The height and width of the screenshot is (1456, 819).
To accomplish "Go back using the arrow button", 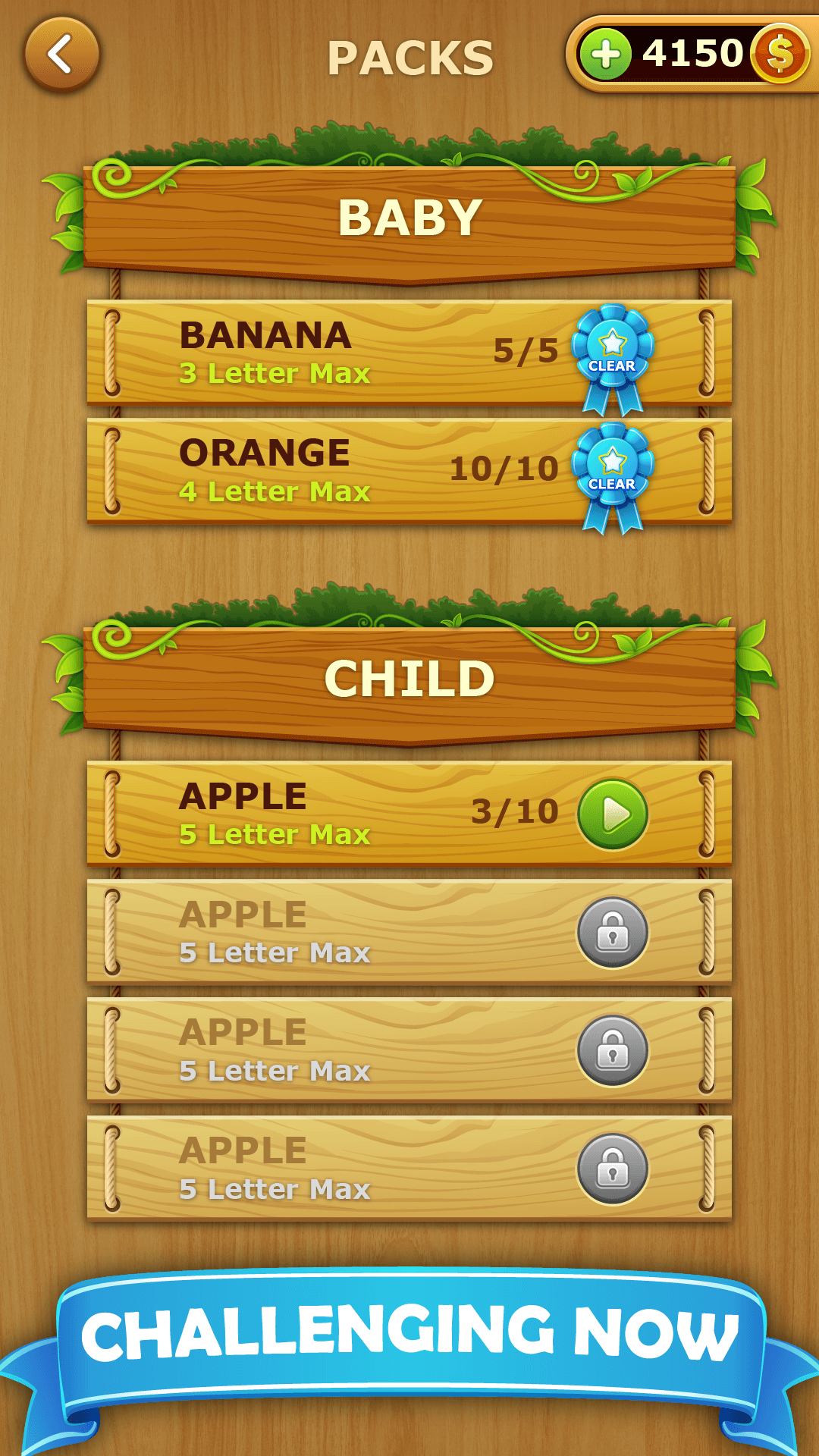I will tap(62, 55).
